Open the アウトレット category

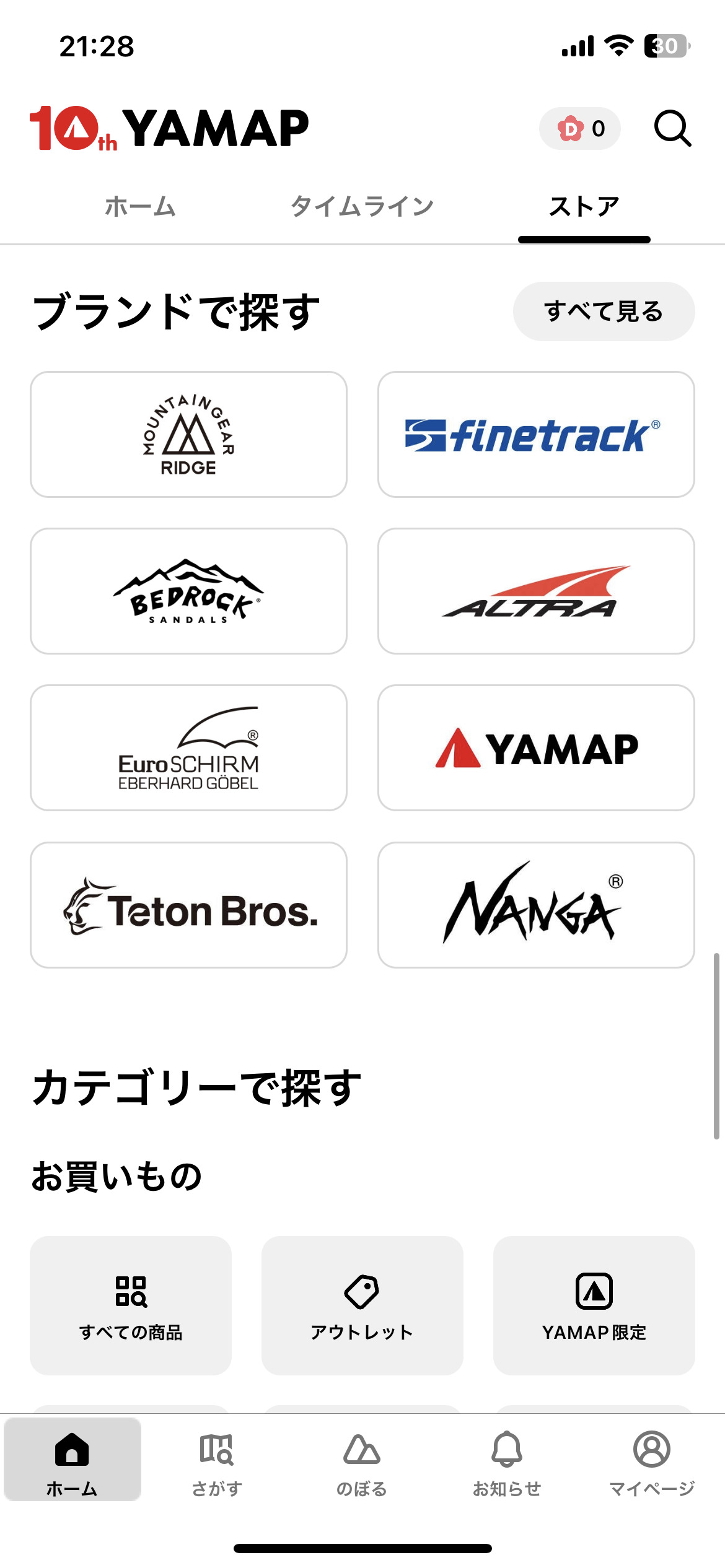pyautogui.click(x=362, y=1305)
